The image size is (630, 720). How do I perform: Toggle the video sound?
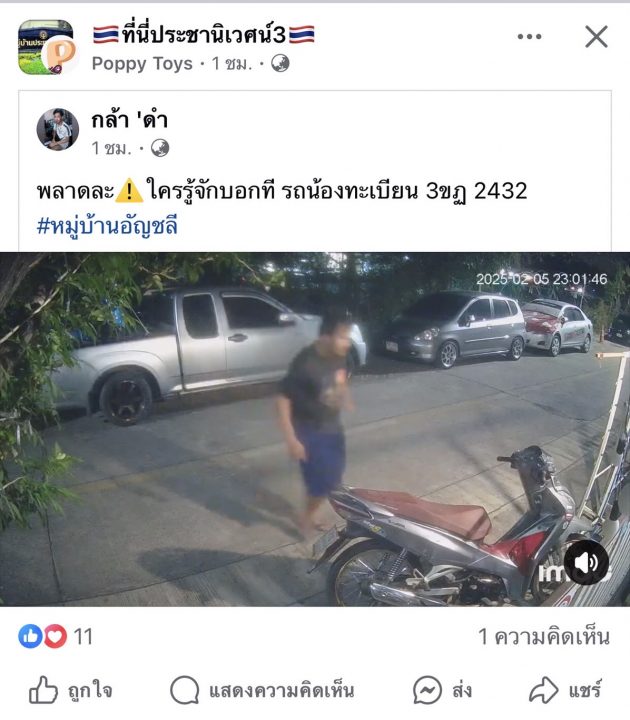tap(586, 563)
